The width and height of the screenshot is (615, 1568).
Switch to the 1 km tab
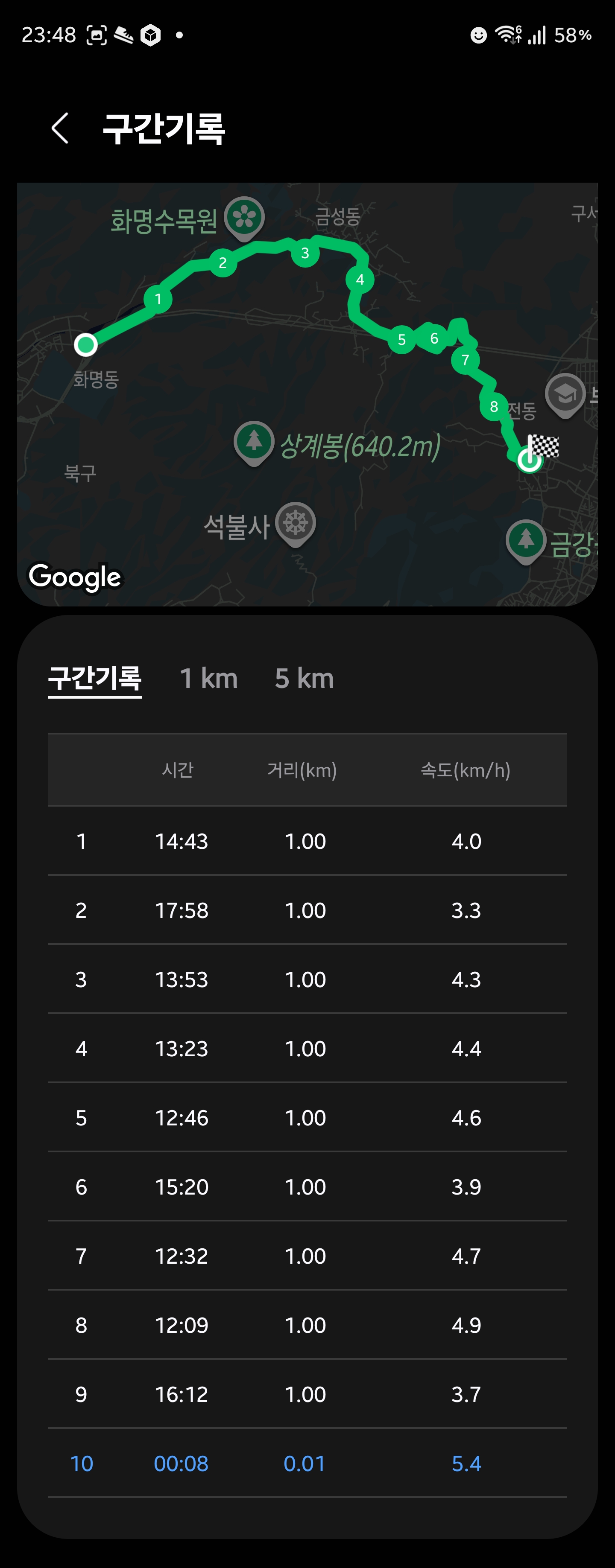click(209, 678)
